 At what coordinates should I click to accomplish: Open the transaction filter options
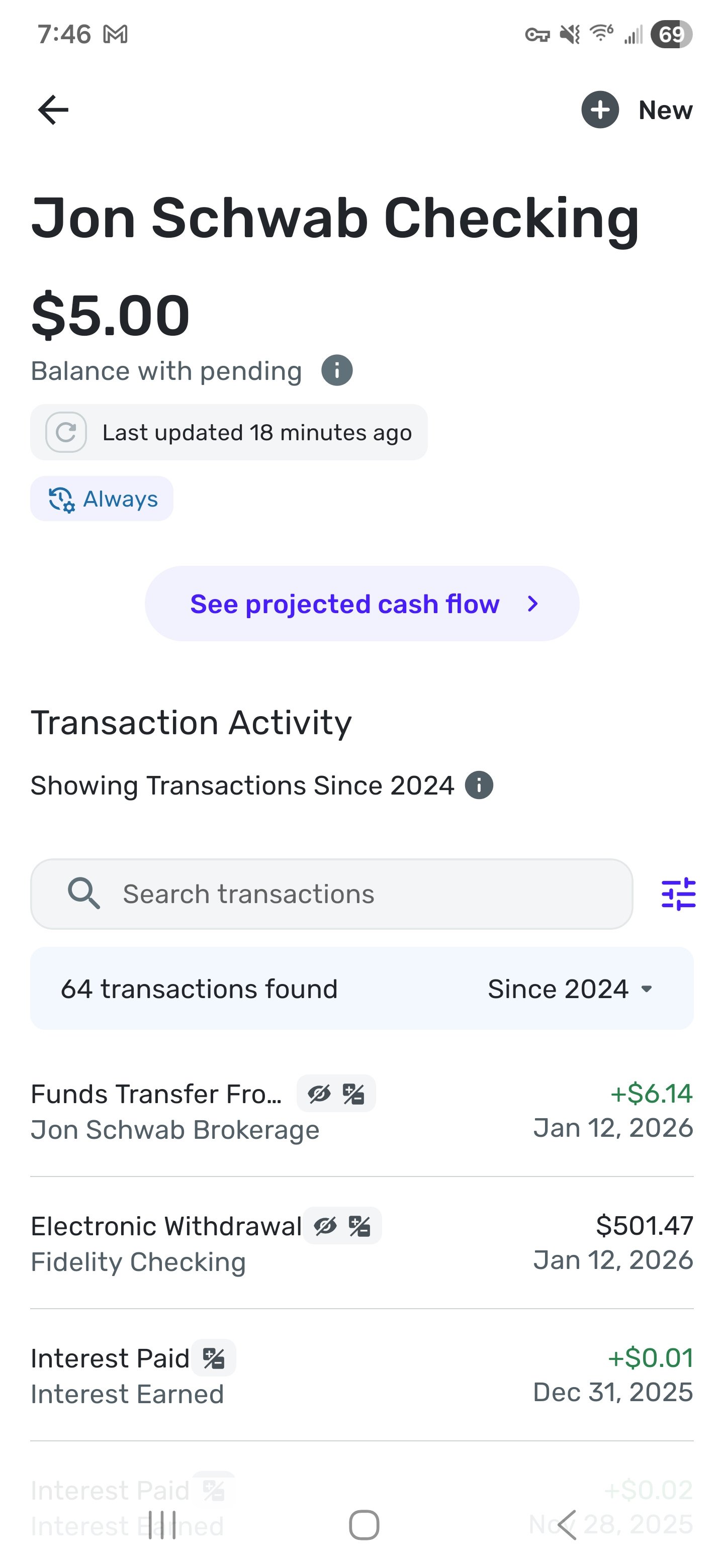pyautogui.click(x=678, y=894)
